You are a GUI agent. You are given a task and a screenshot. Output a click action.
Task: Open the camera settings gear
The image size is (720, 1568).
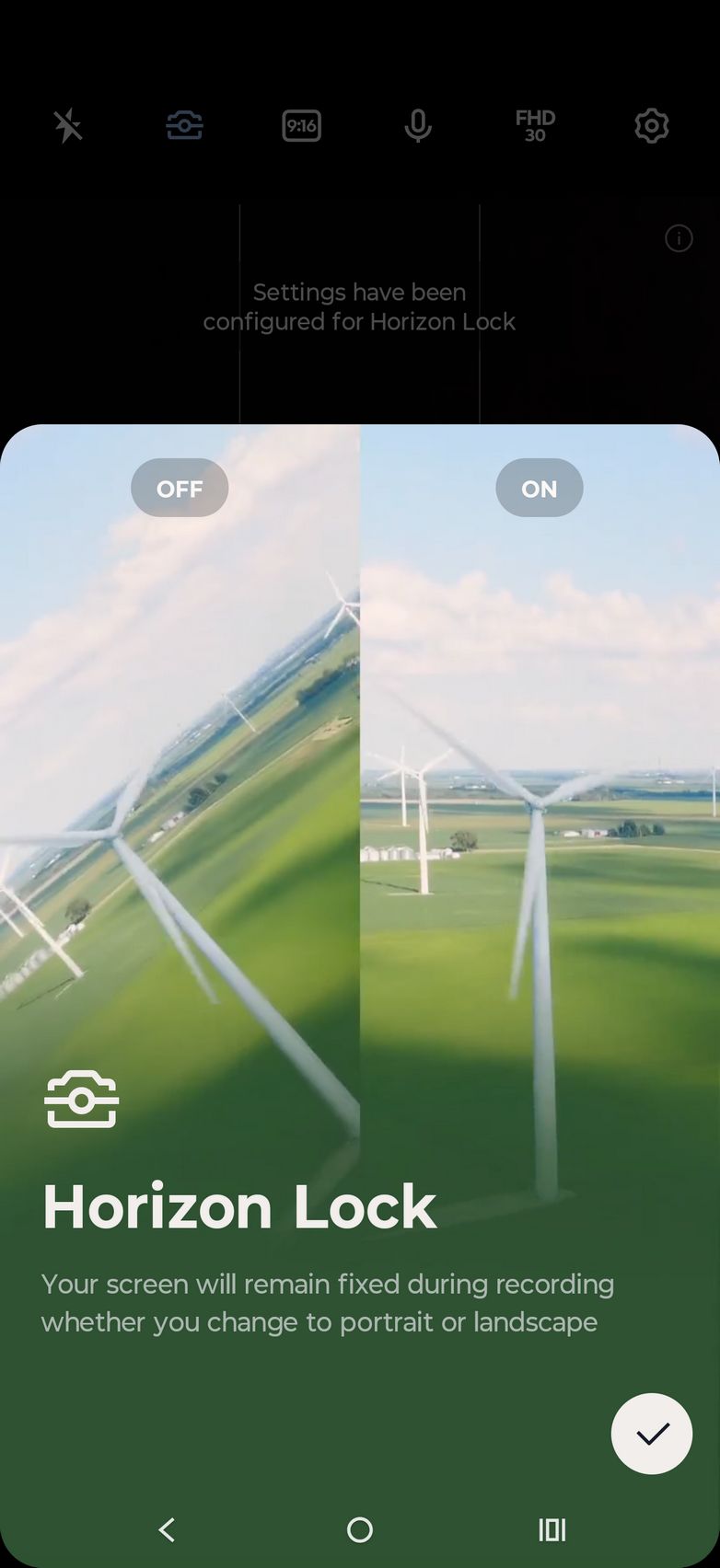tap(651, 125)
